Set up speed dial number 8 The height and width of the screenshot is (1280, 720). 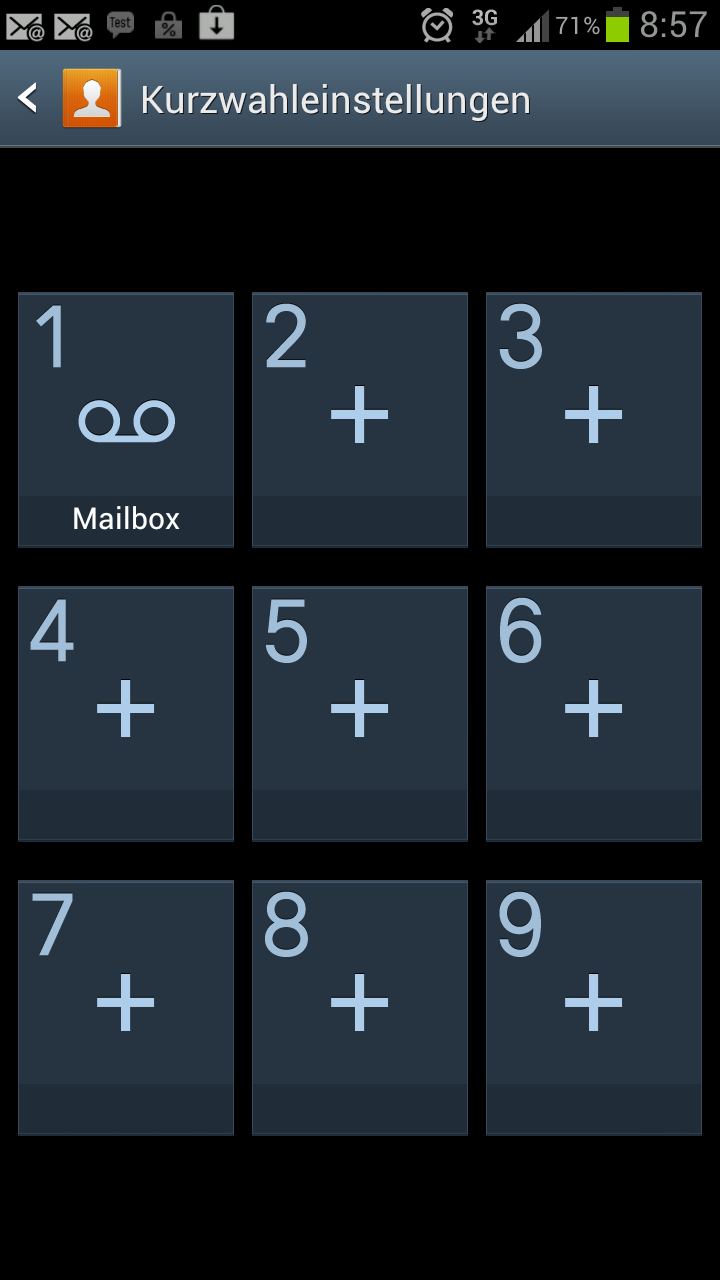[360, 1008]
